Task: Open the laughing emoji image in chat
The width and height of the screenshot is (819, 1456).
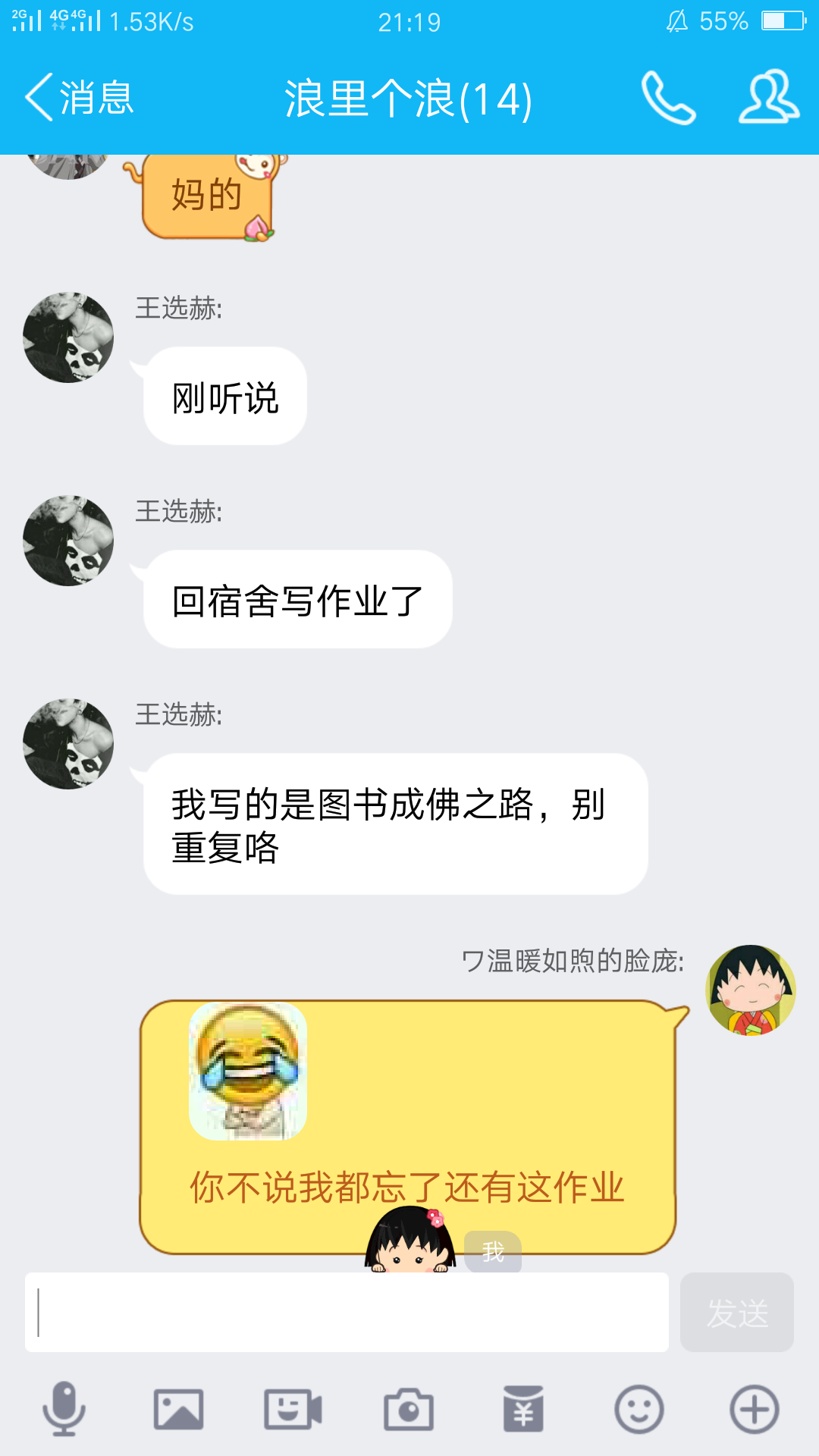Action: (x=248, y=1071)
